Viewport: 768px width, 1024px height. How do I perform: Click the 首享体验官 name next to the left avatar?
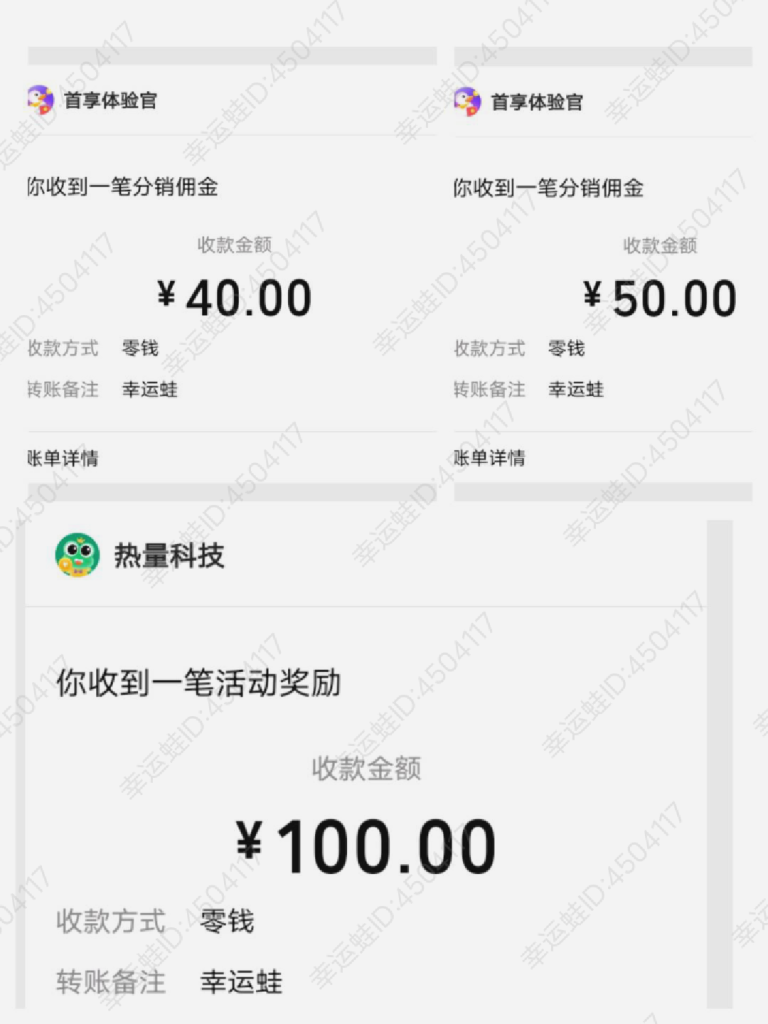click(x=109, y=100)
